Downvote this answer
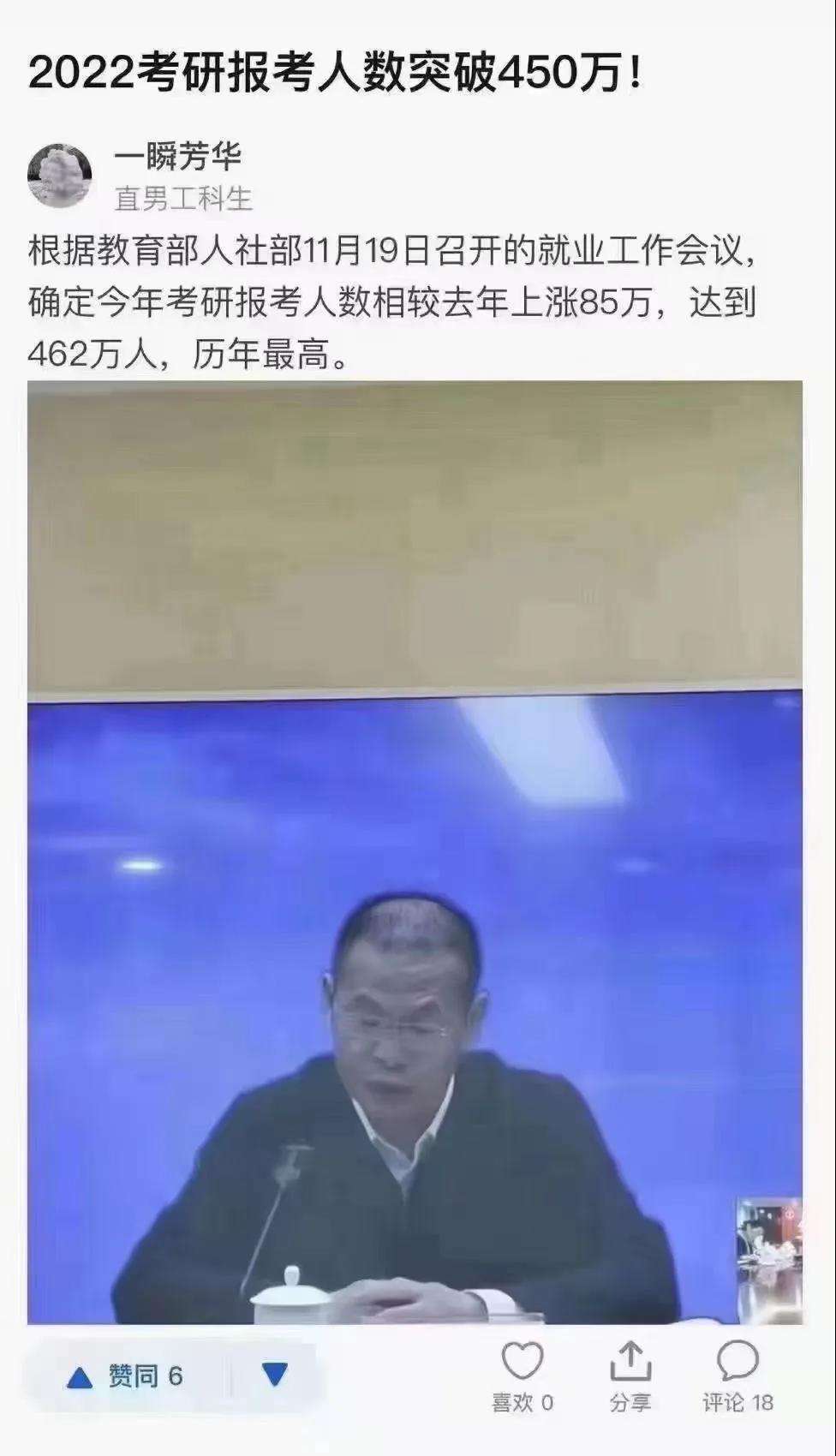 275,1375
